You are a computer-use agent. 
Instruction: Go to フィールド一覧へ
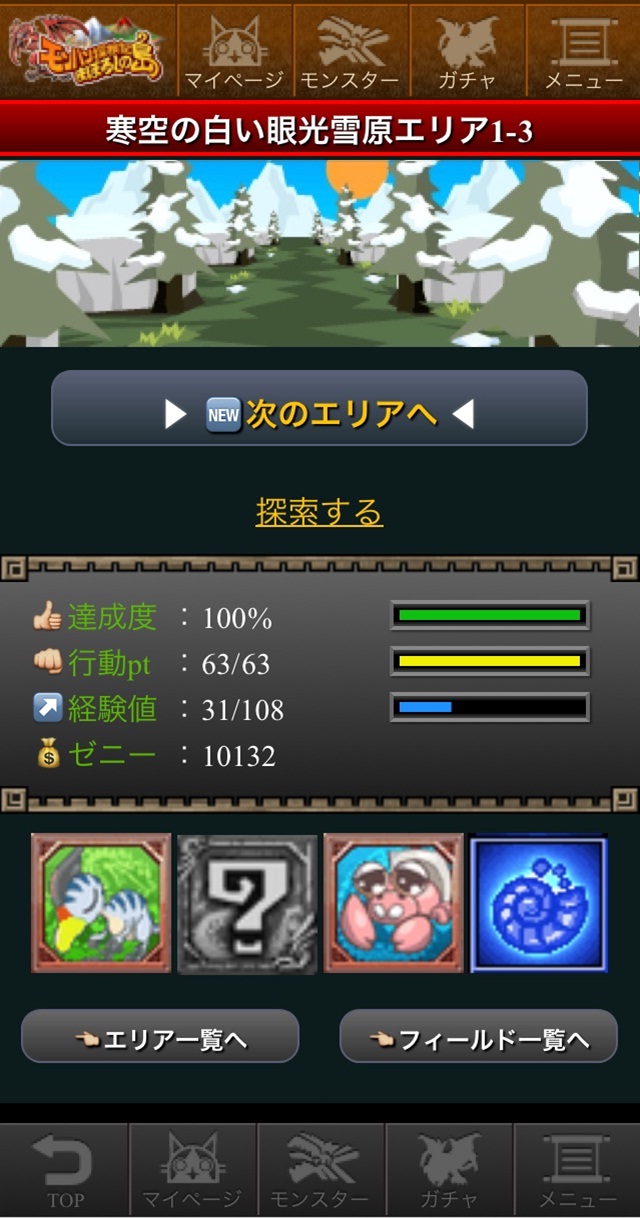click(479, 1036)
